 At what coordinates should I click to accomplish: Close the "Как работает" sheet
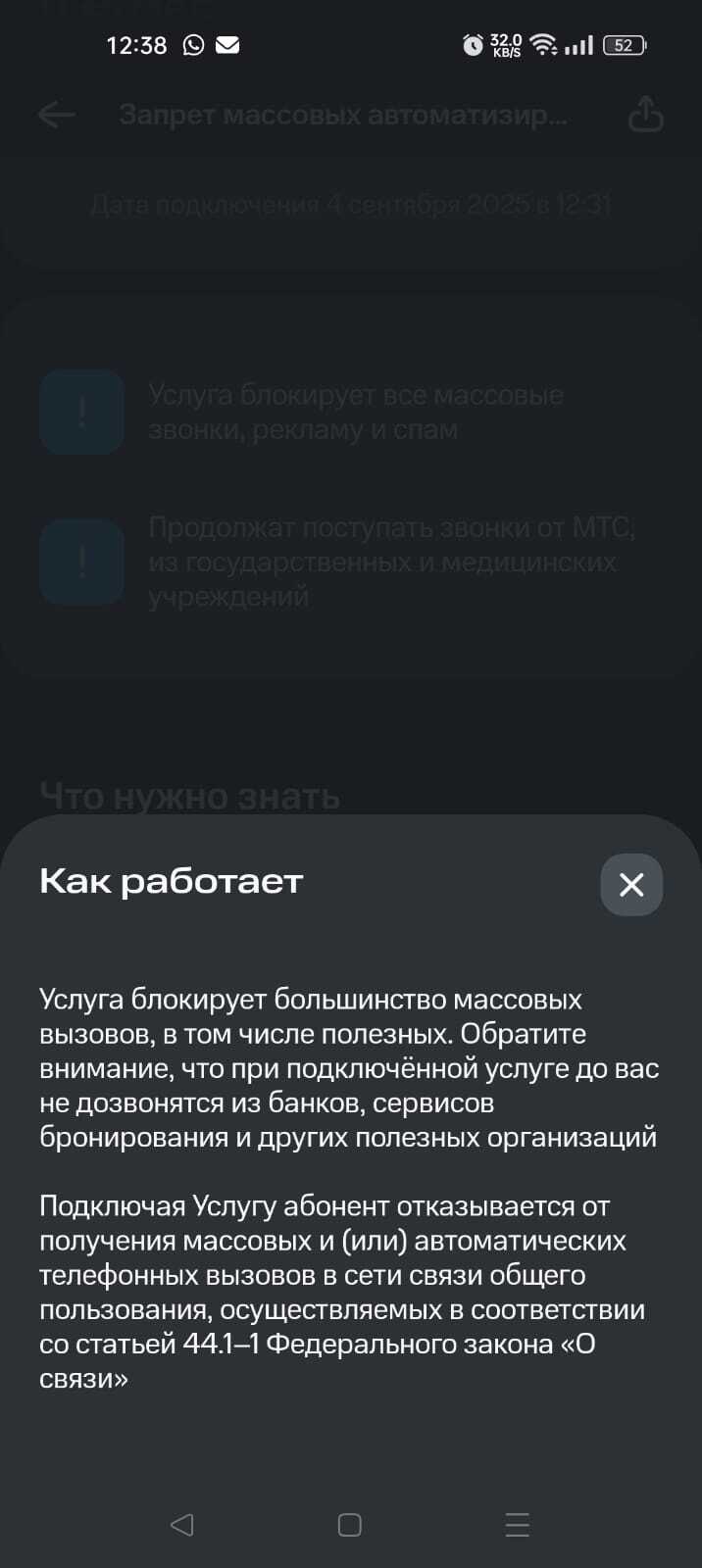point(631,885)
